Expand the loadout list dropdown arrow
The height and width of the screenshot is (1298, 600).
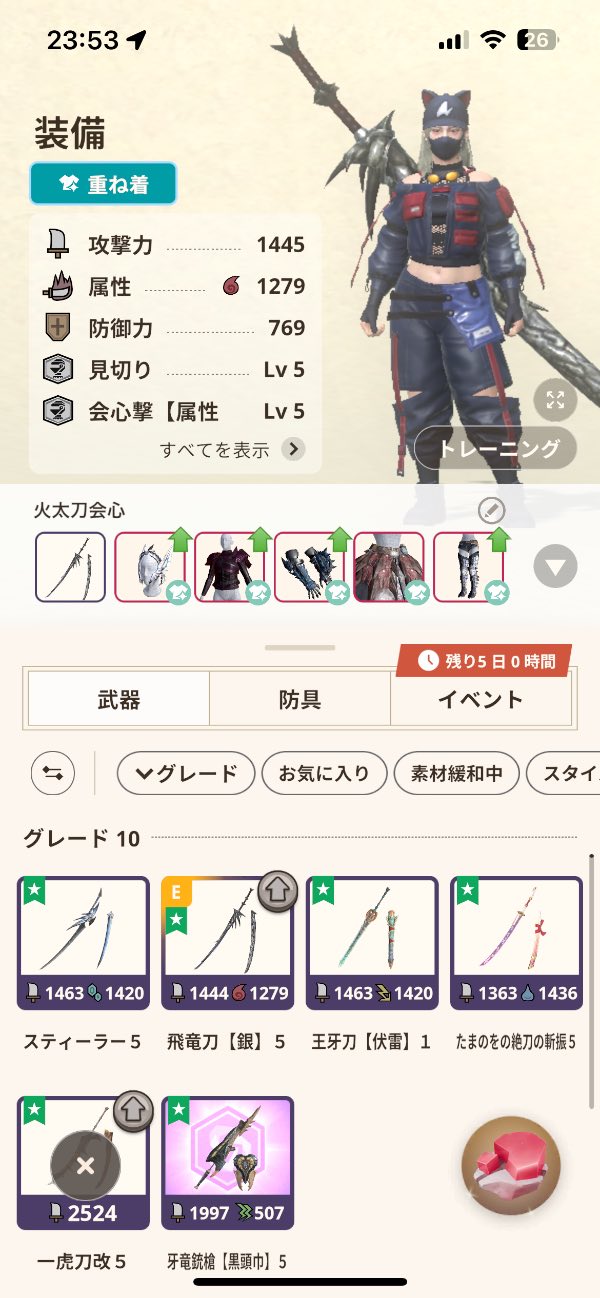(555, 568)
